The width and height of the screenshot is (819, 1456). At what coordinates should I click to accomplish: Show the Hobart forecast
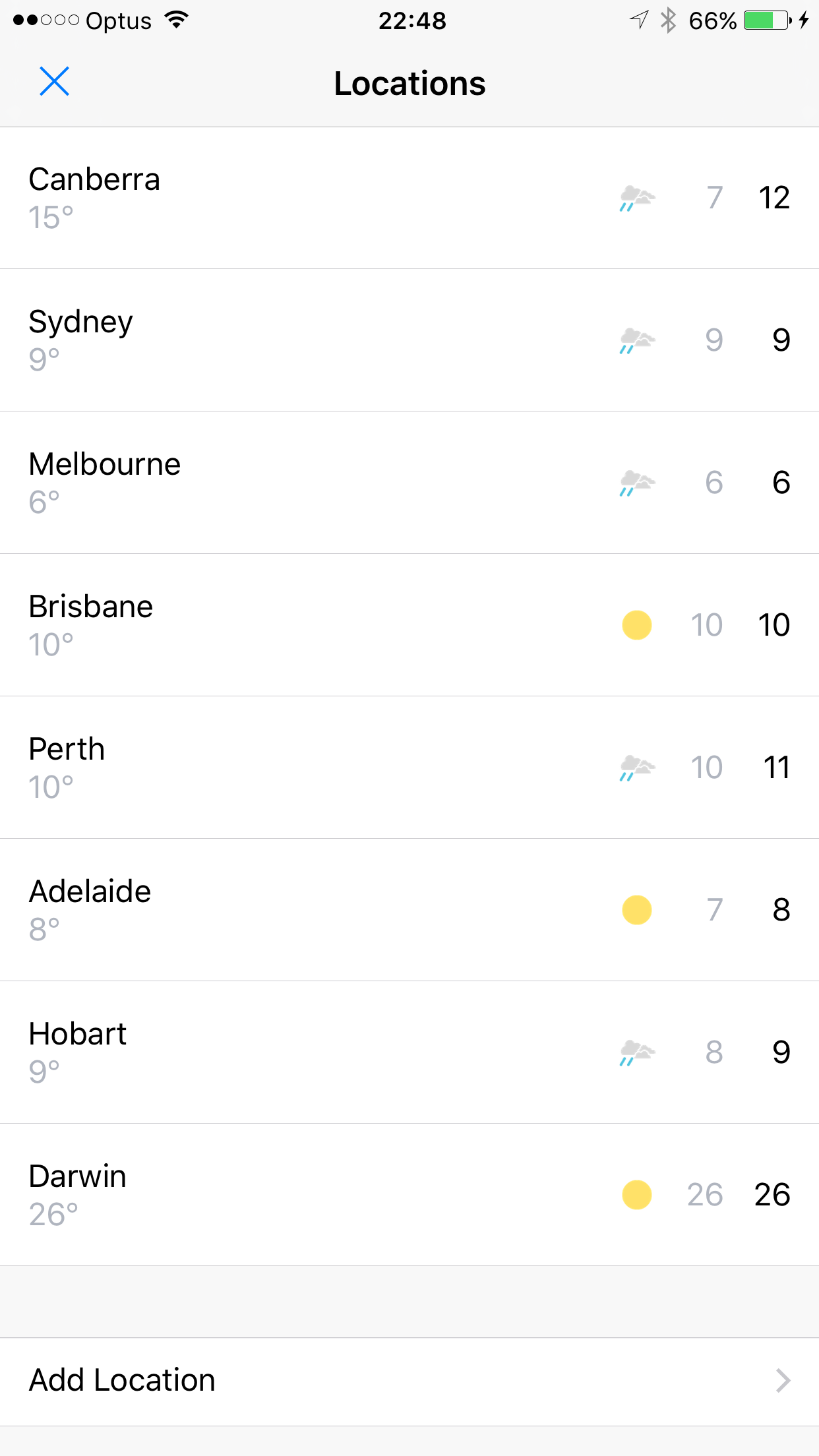[x=409, y=1052]
